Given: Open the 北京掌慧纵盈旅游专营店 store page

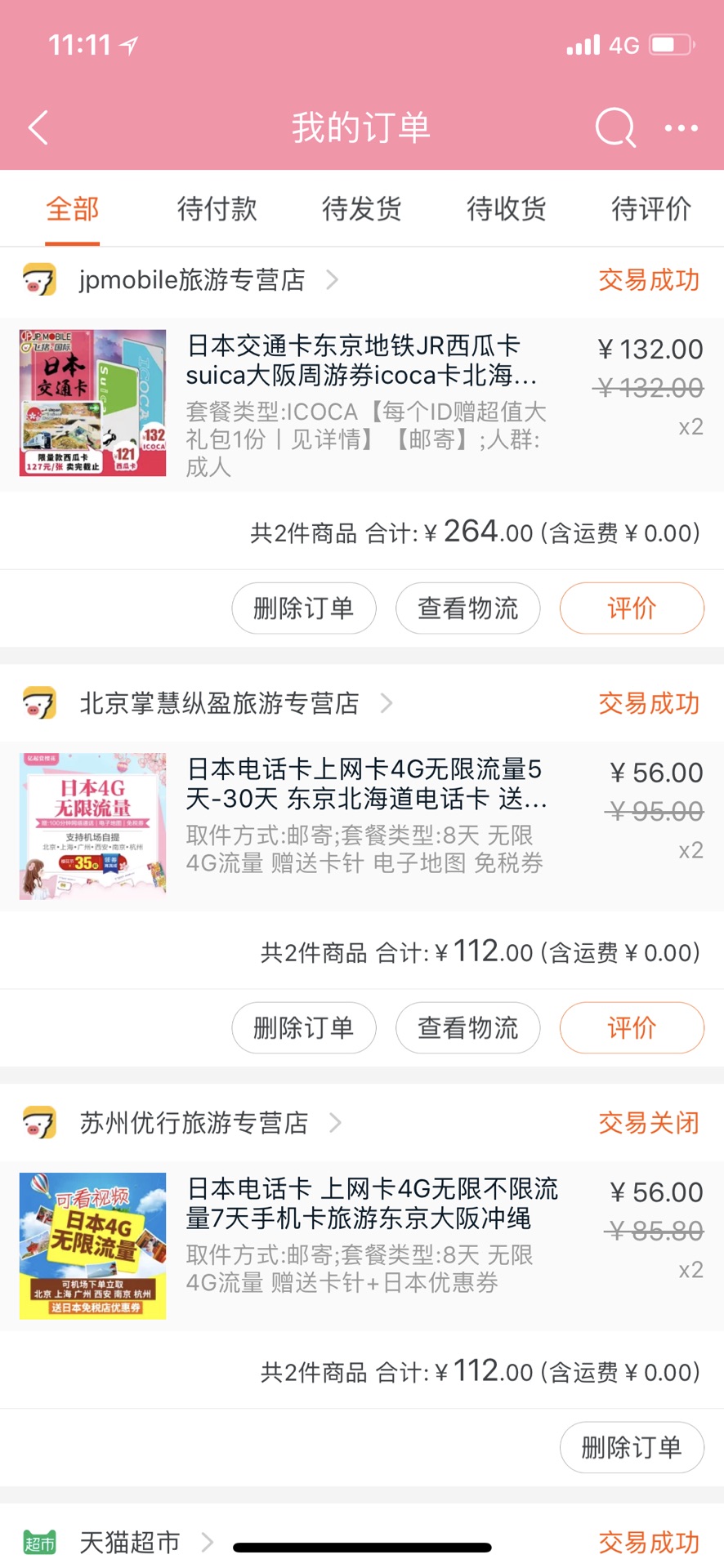Looking at the screenshot, I should 219,703.
